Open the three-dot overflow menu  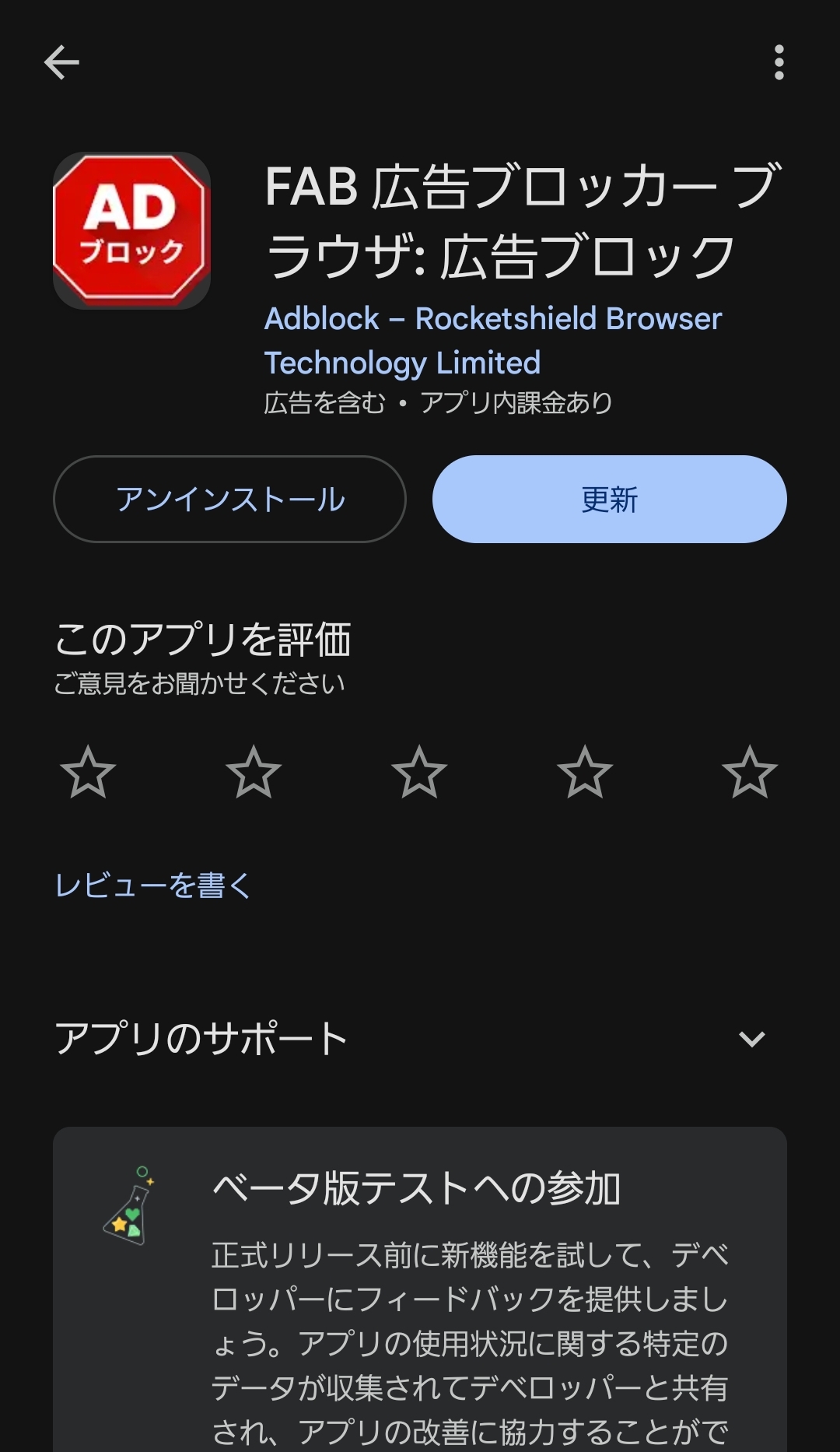(x=779, y=62)
